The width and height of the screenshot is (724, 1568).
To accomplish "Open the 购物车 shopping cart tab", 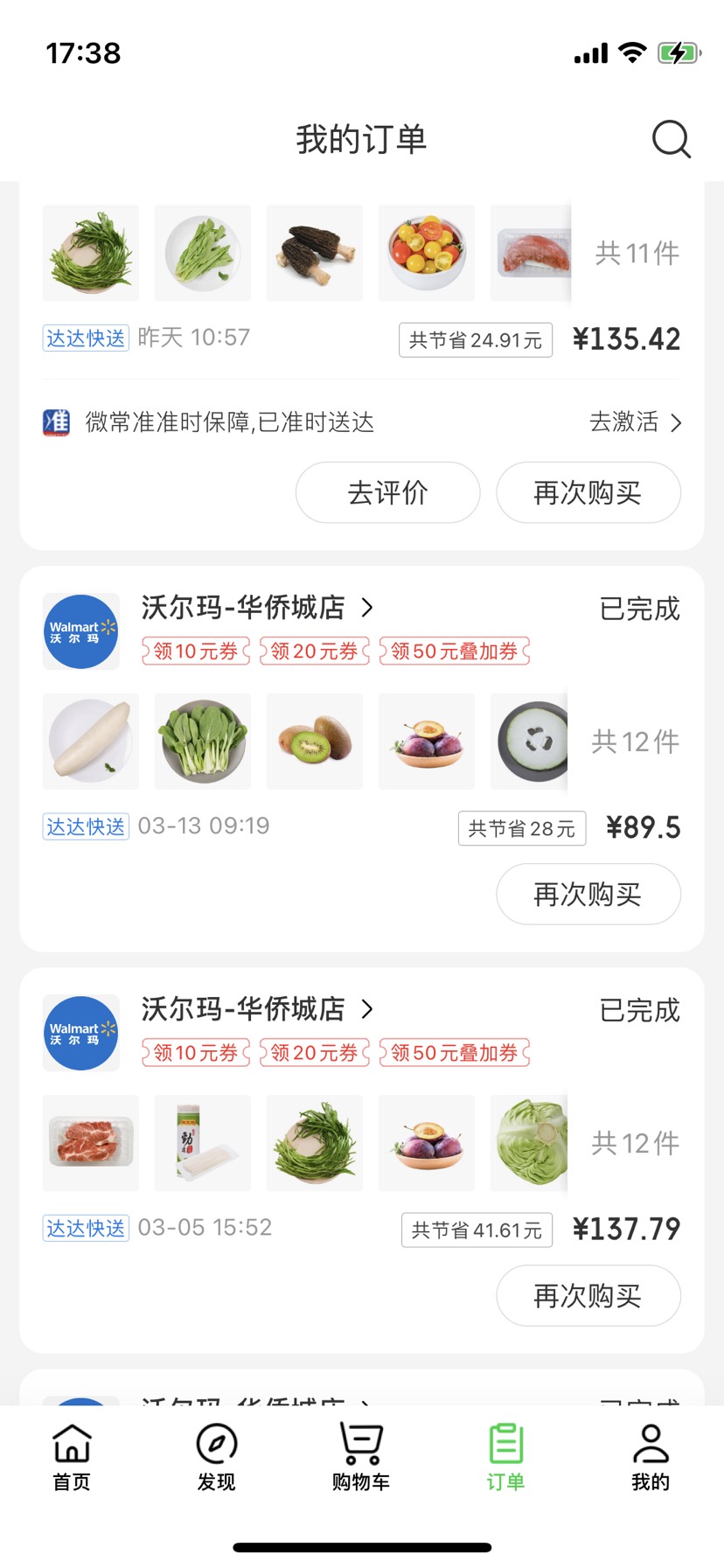I will [x=361, y=1457].
